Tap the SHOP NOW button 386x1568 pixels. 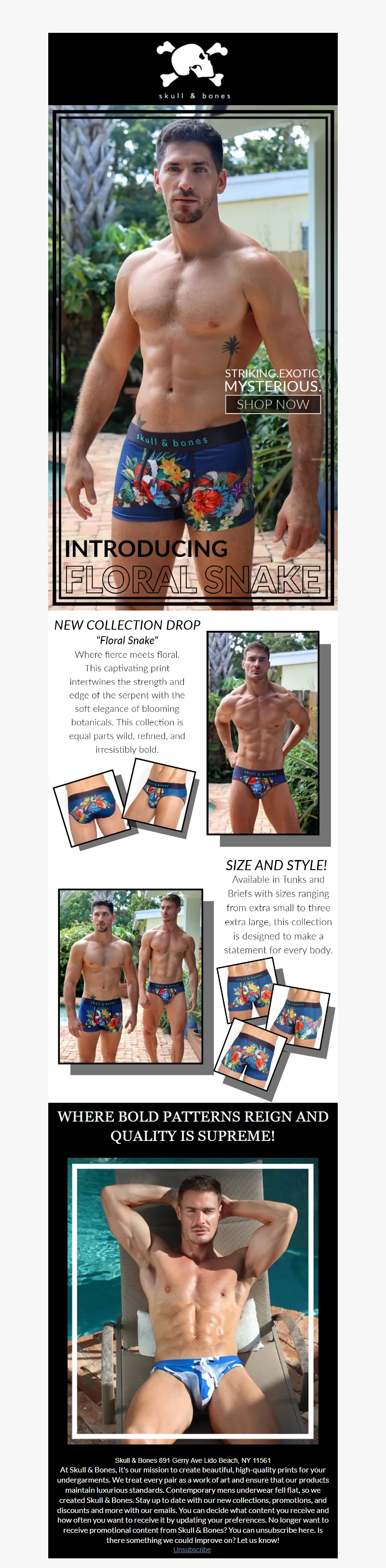pyautogui.click(x=273, y=404)
